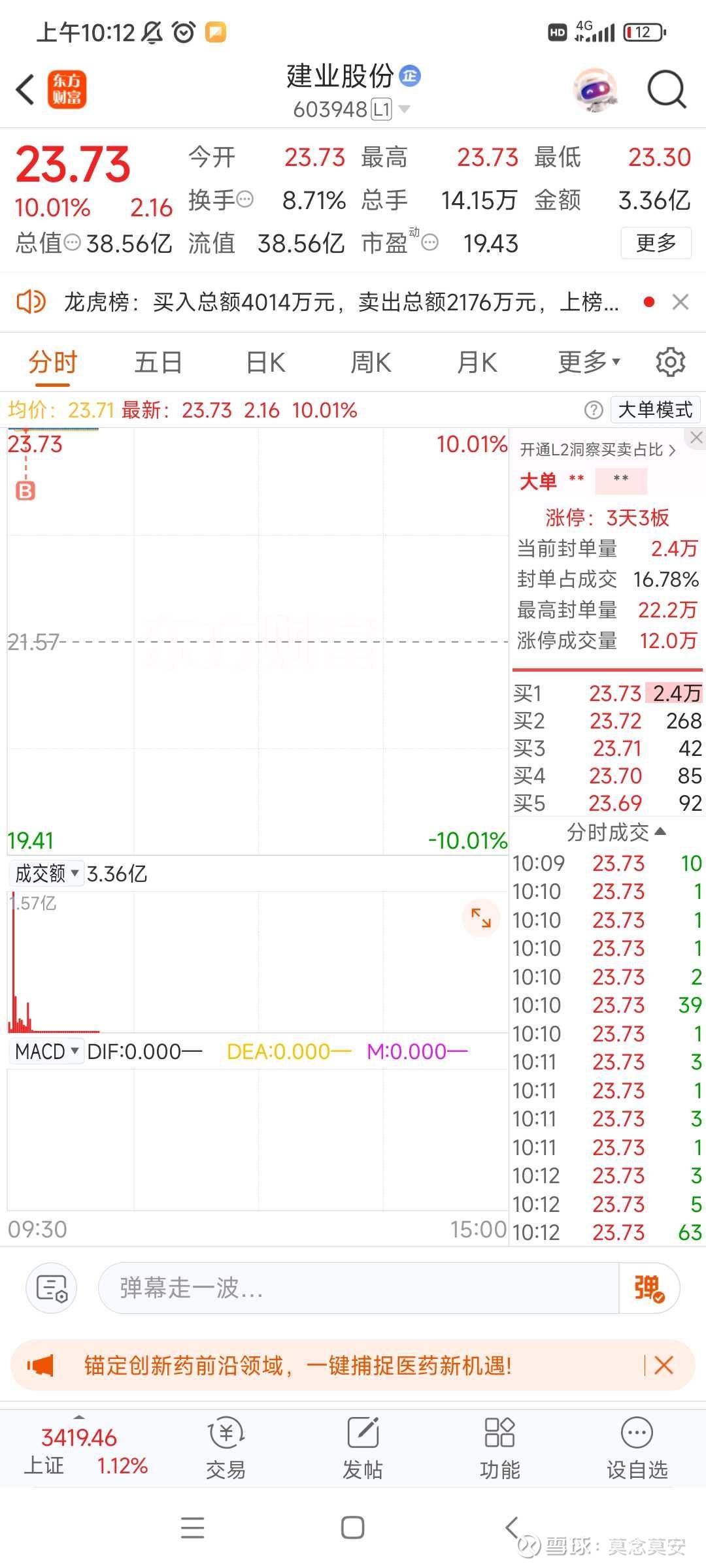706x1568 pixels.
Task: Open 开通L2洞察买卖占比 link
Action: (597, 449)
